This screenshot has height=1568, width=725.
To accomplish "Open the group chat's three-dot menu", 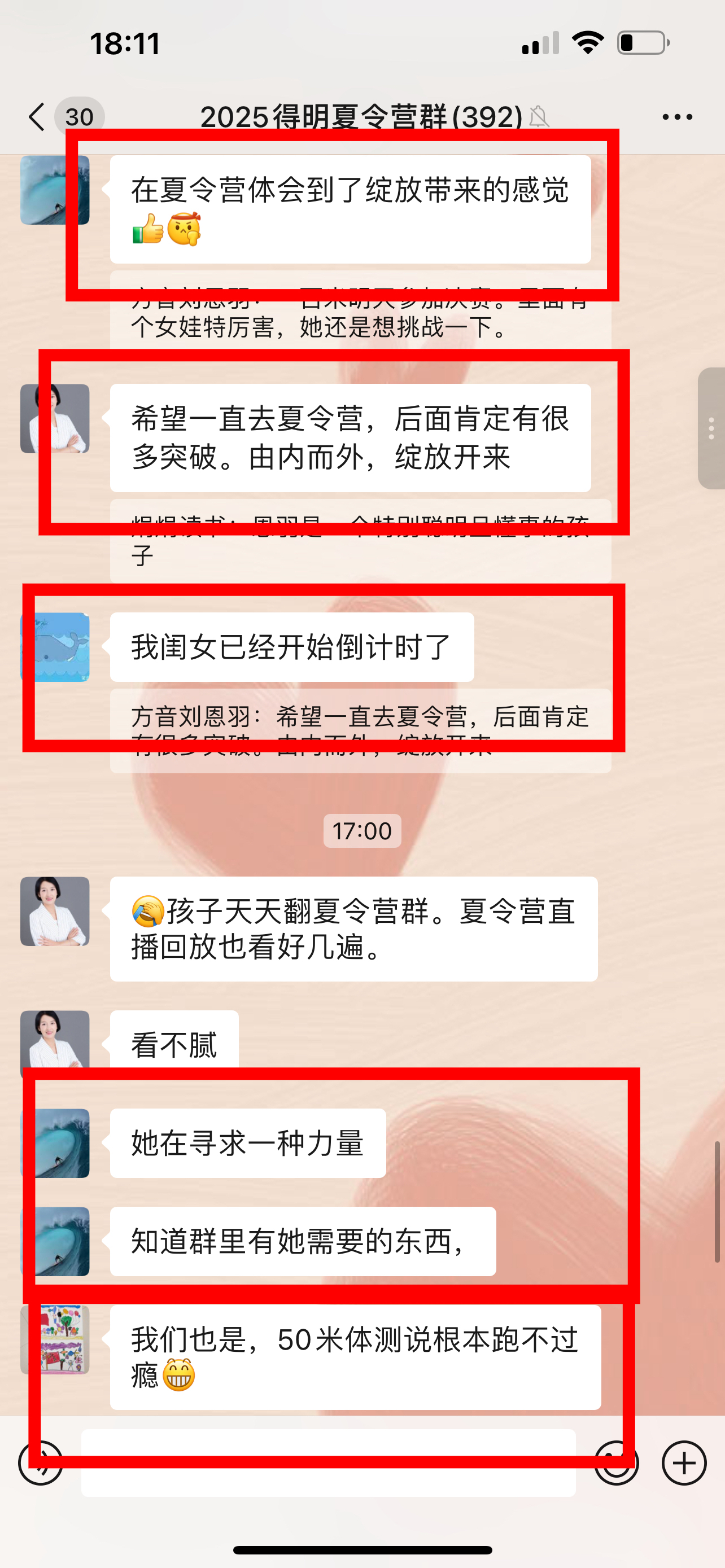I will (677, 117).
